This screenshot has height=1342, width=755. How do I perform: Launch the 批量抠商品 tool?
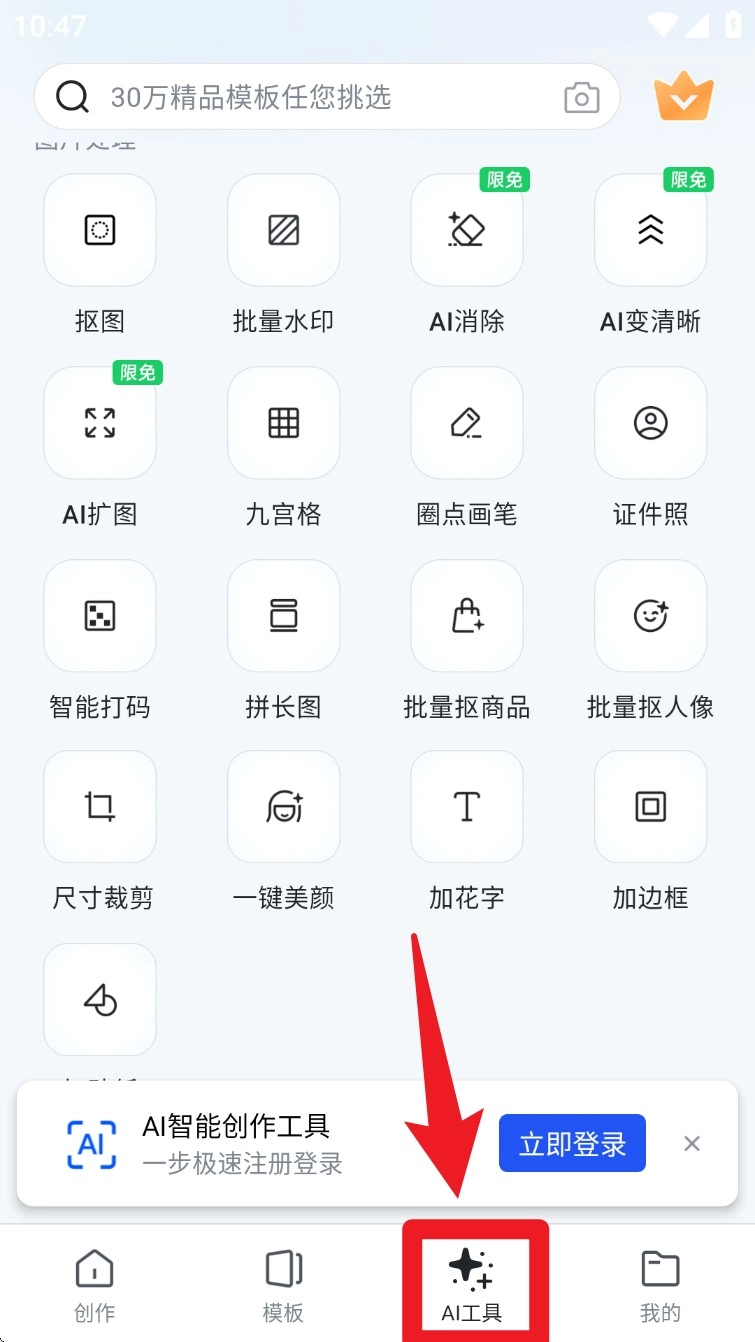pyautogui.click(x=467, y=616)
